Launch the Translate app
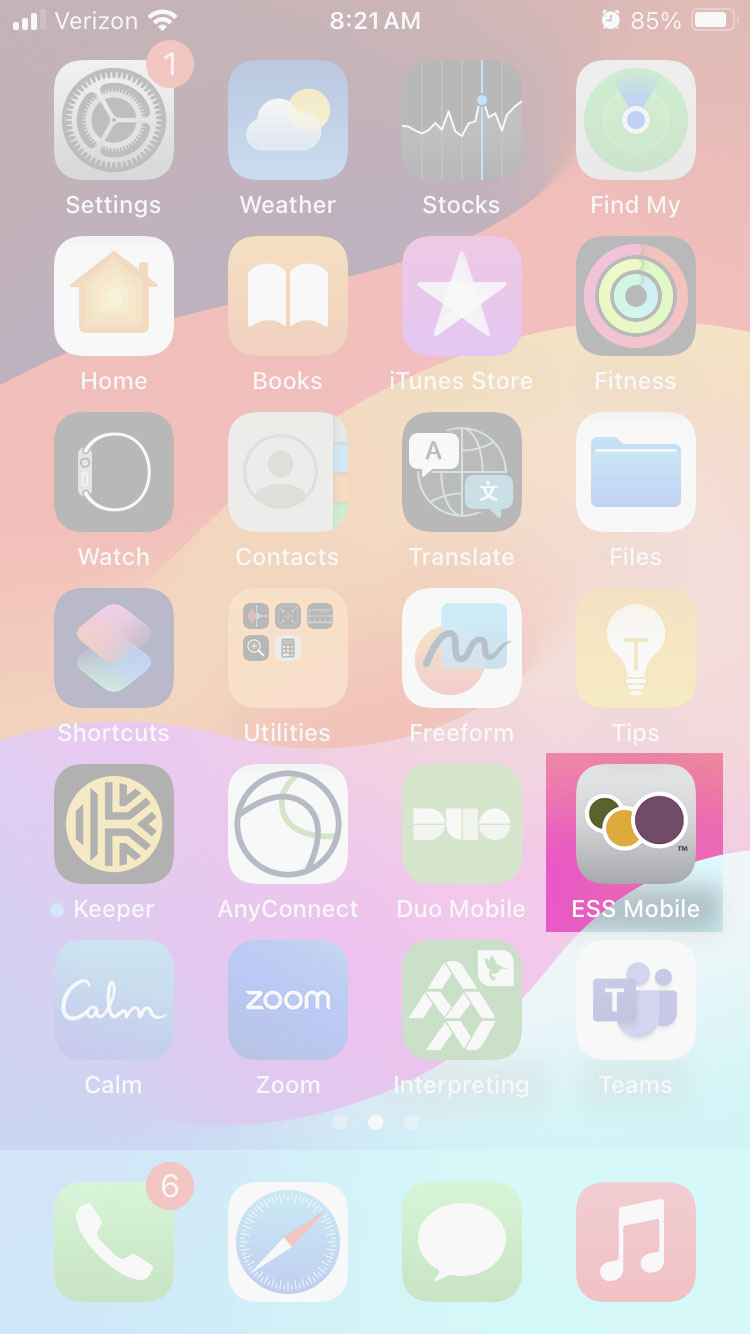 (x=461, y=472)
